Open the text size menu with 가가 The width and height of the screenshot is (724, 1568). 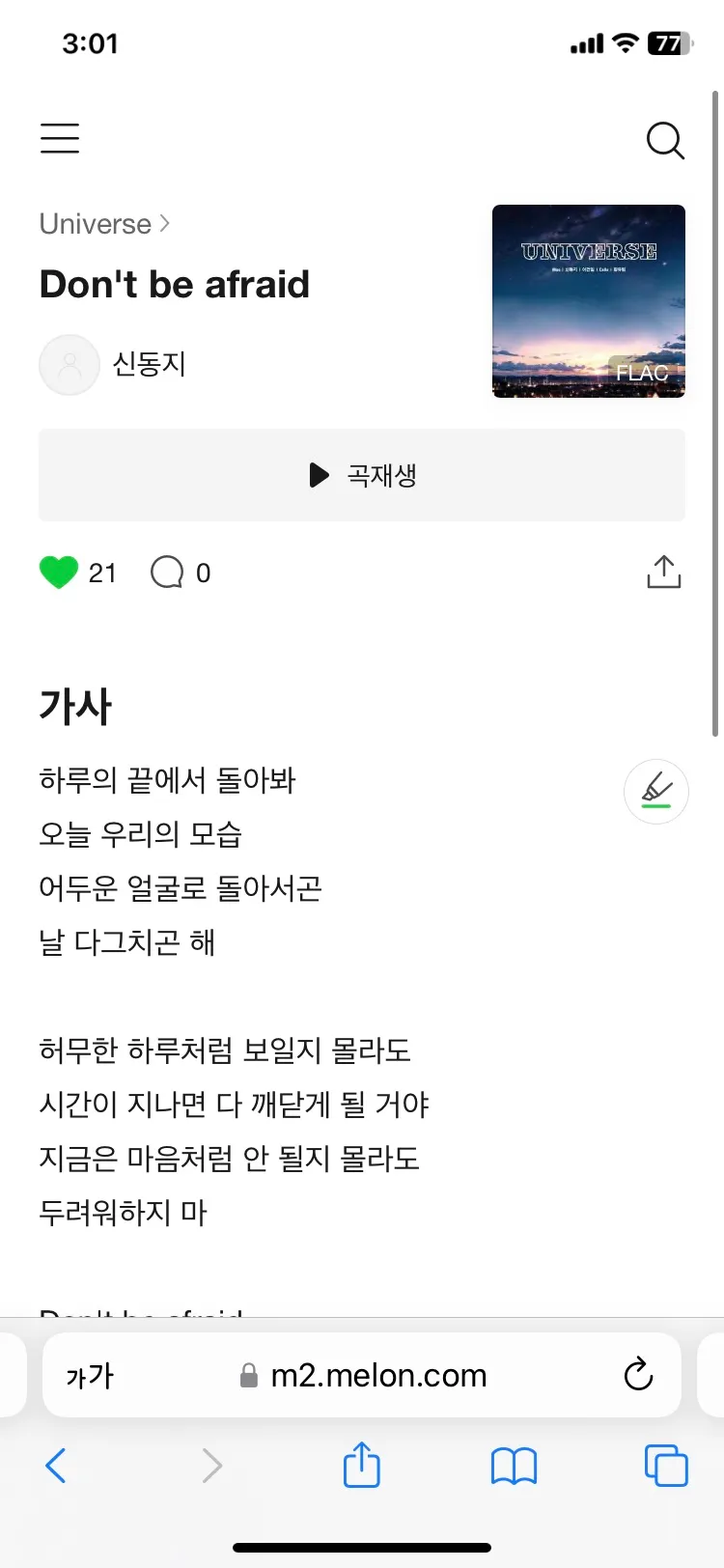[x=89, y=1375]
